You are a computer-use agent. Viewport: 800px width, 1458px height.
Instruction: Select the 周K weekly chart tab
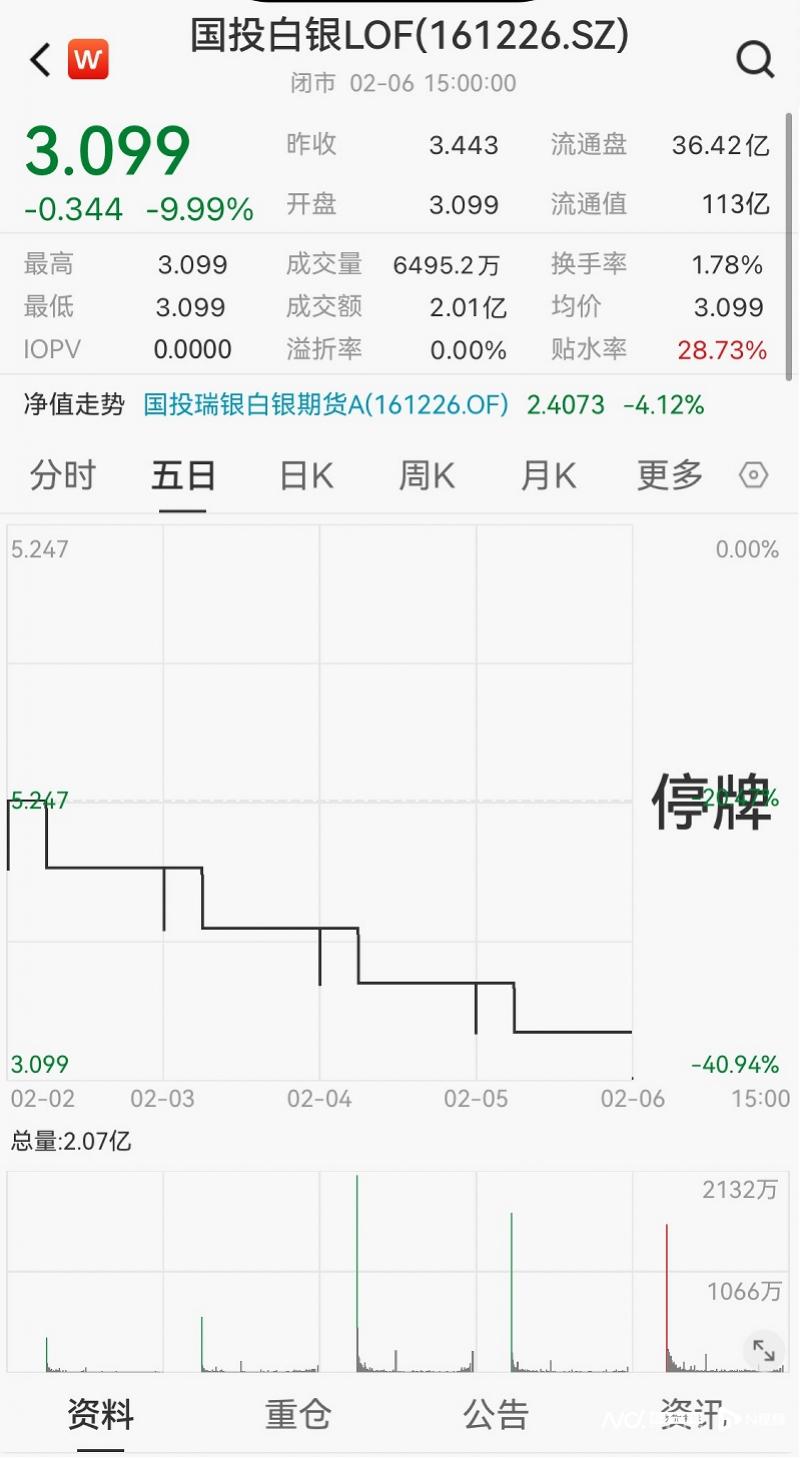[x=425, y=475]
